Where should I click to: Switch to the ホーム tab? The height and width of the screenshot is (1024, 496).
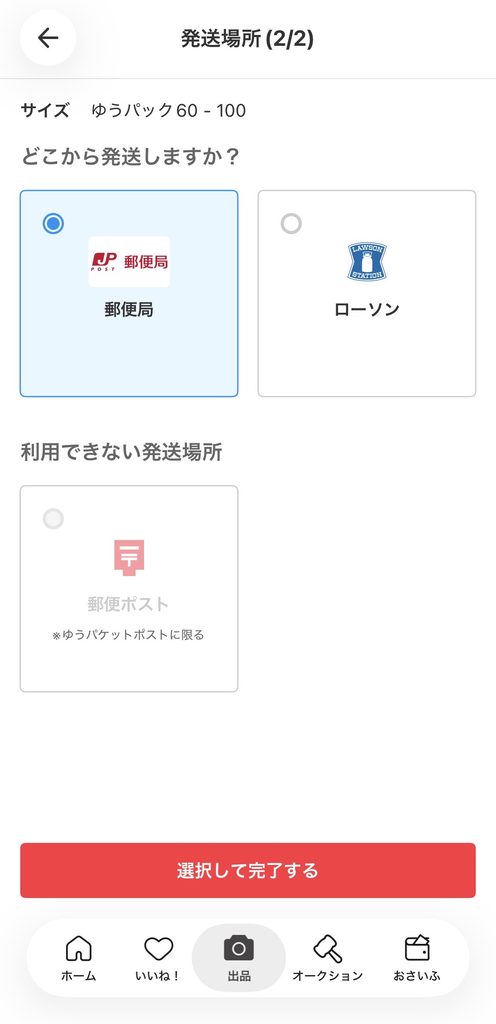click(78, 958)
